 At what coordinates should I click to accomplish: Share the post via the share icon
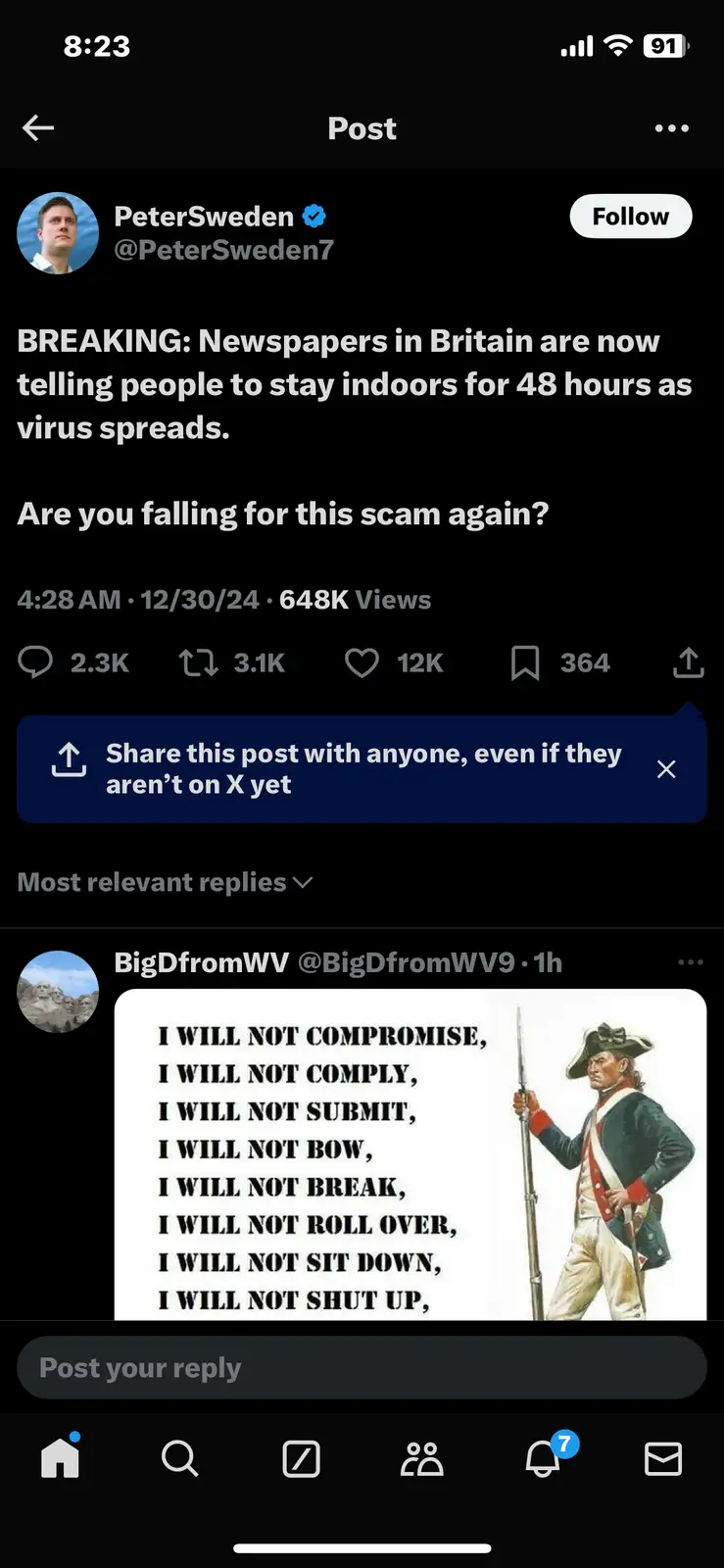point(689,663)
